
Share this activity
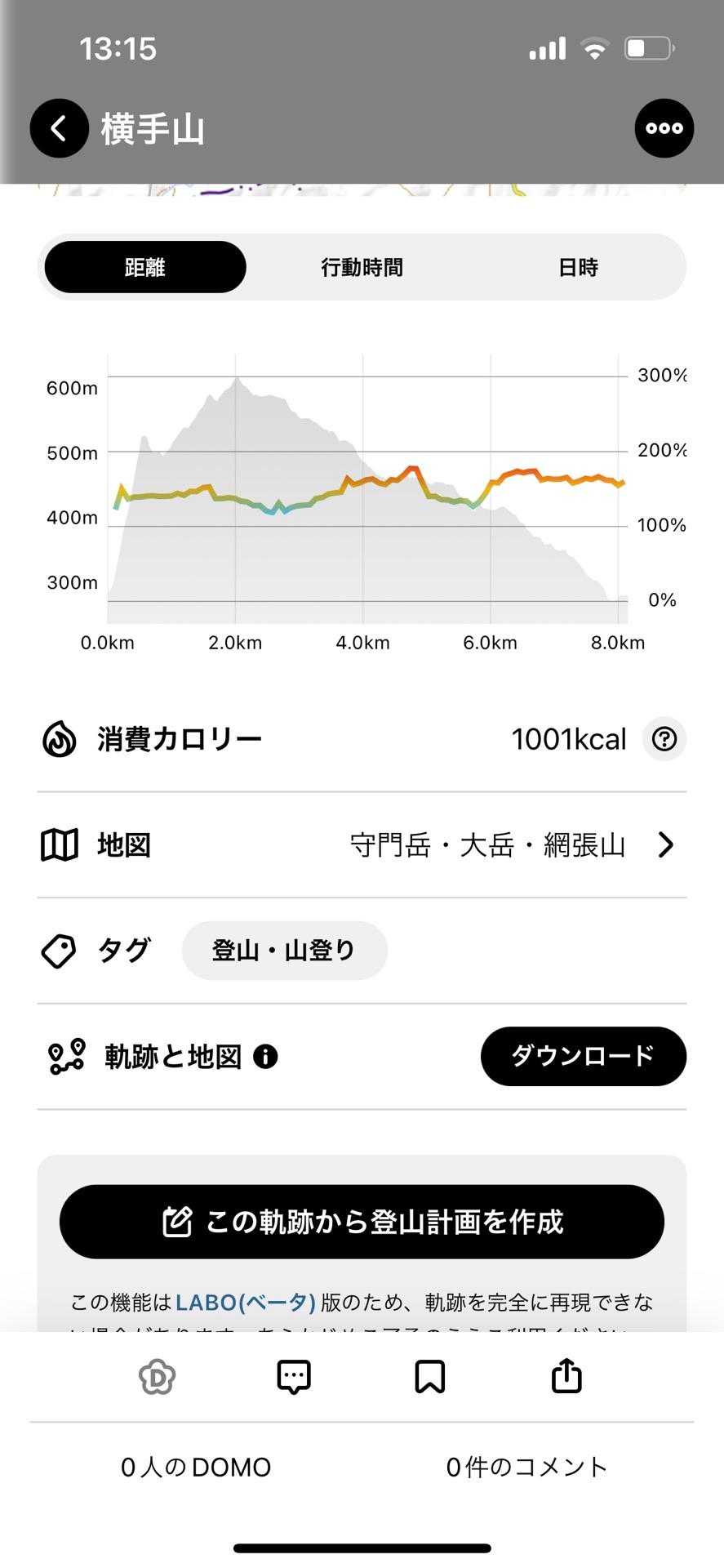click(566, 1377)
